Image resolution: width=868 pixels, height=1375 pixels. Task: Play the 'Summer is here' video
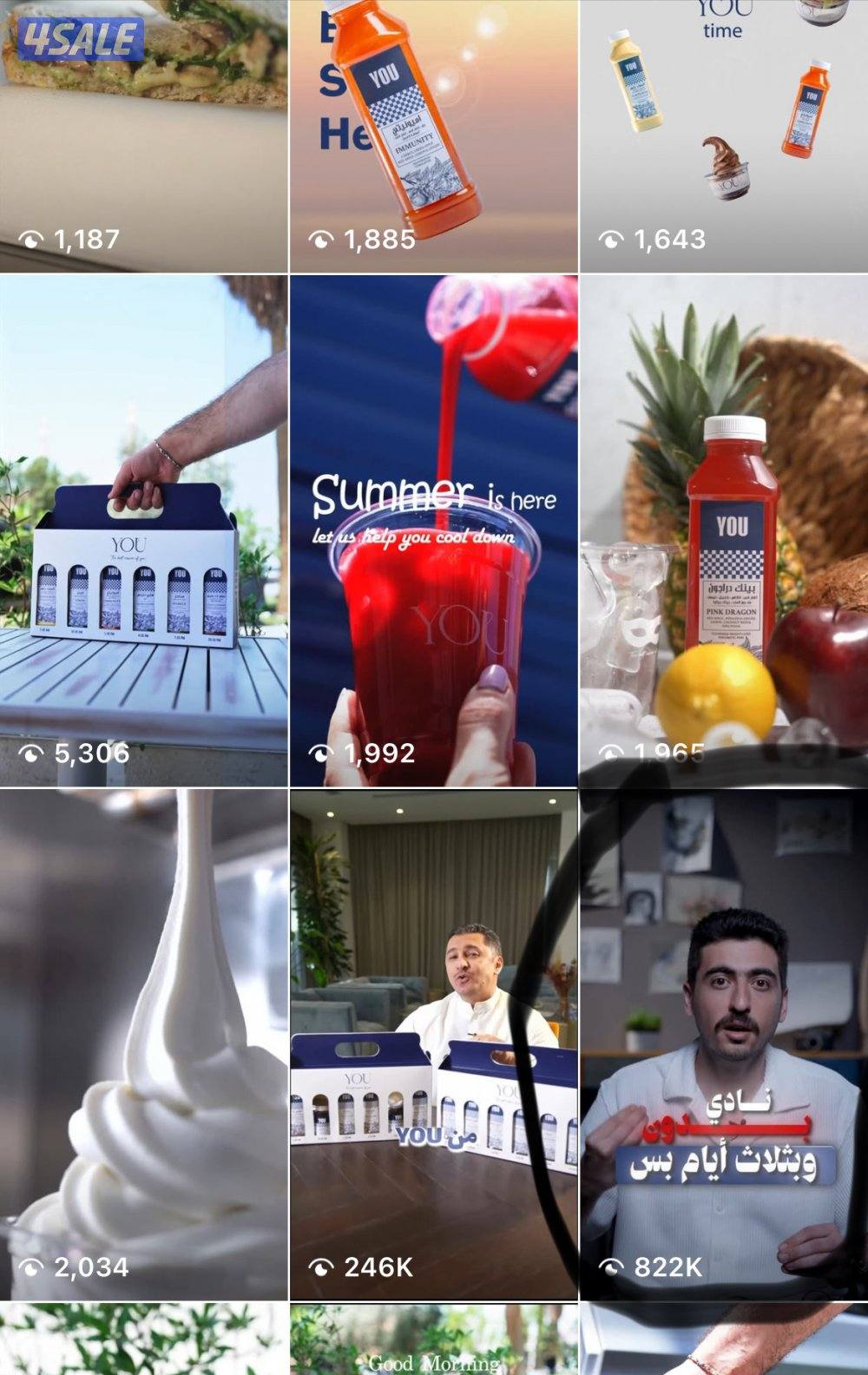(433, 530)
